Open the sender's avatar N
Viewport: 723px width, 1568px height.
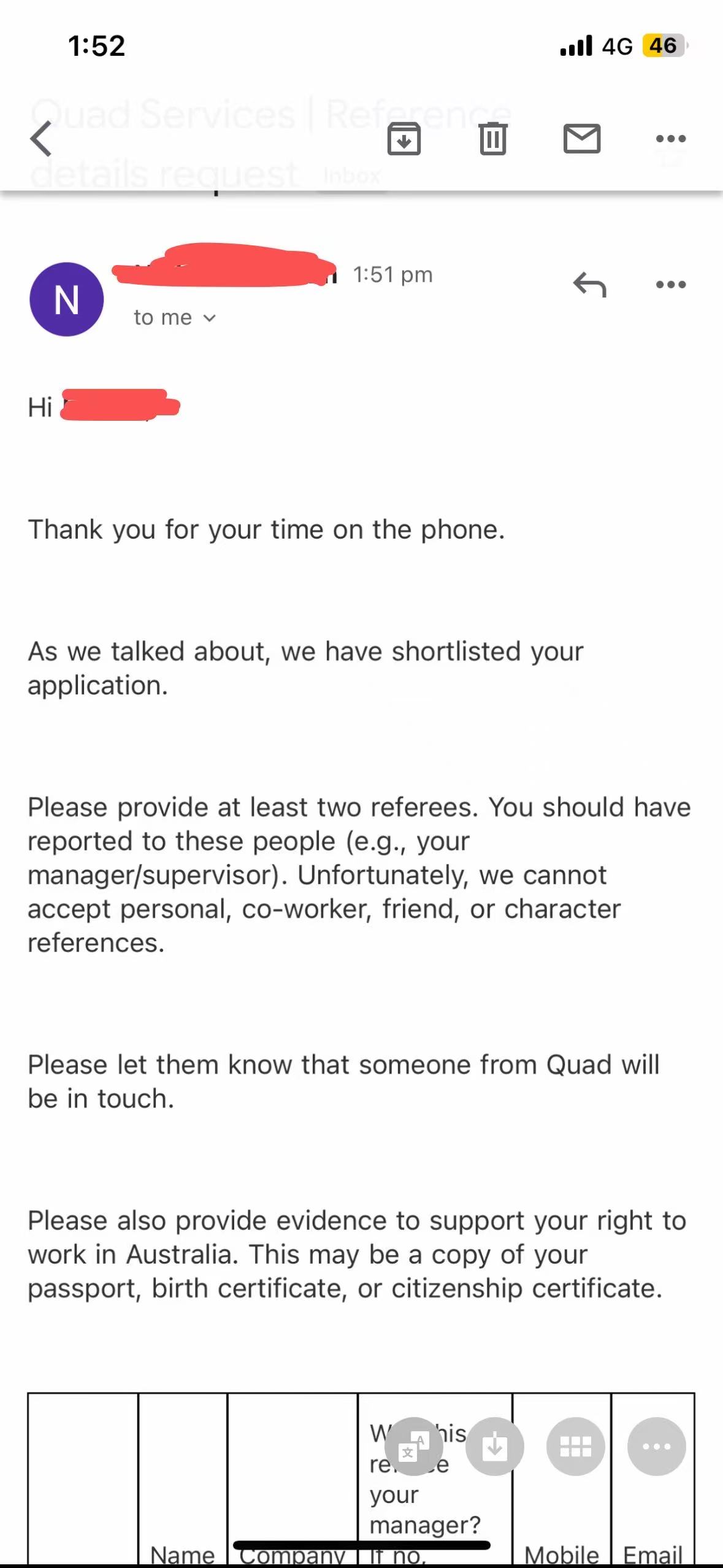(x=66, y=299)
